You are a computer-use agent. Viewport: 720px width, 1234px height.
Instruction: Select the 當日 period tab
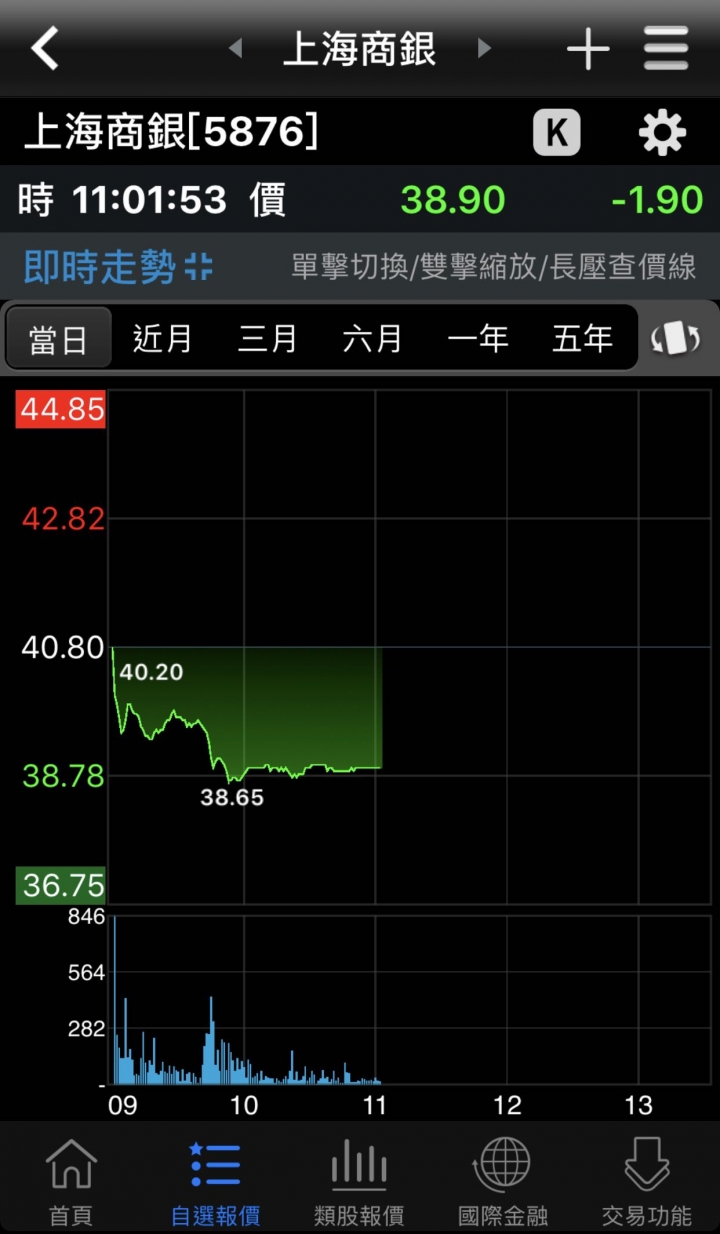pyautogui.click(x=58, y=339)
